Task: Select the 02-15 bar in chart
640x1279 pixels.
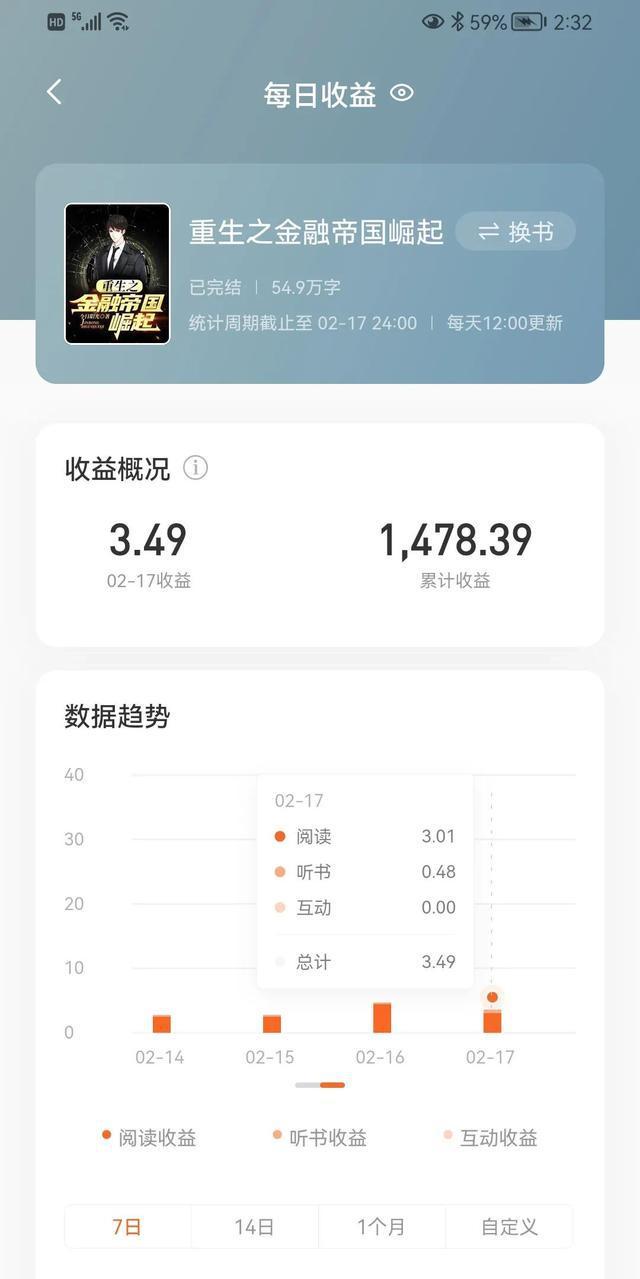Action: click(x=271, y=1023)
